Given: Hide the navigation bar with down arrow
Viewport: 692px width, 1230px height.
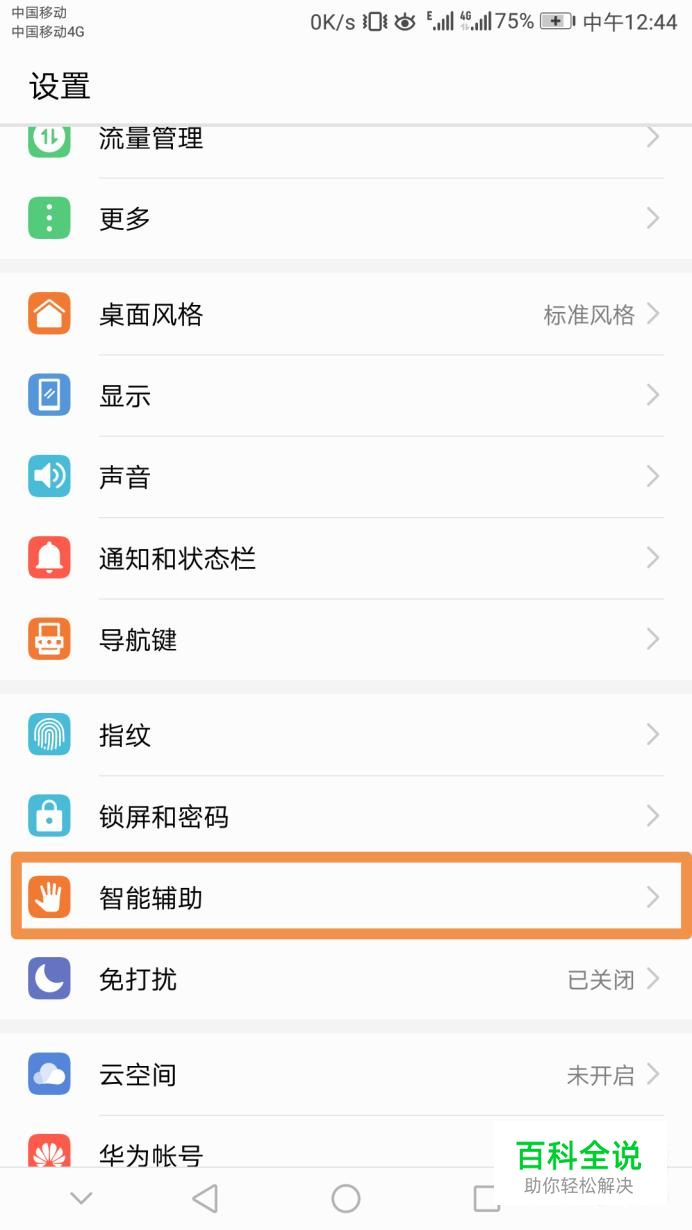Looking at the screenshot, I should tap(81, 1198).
